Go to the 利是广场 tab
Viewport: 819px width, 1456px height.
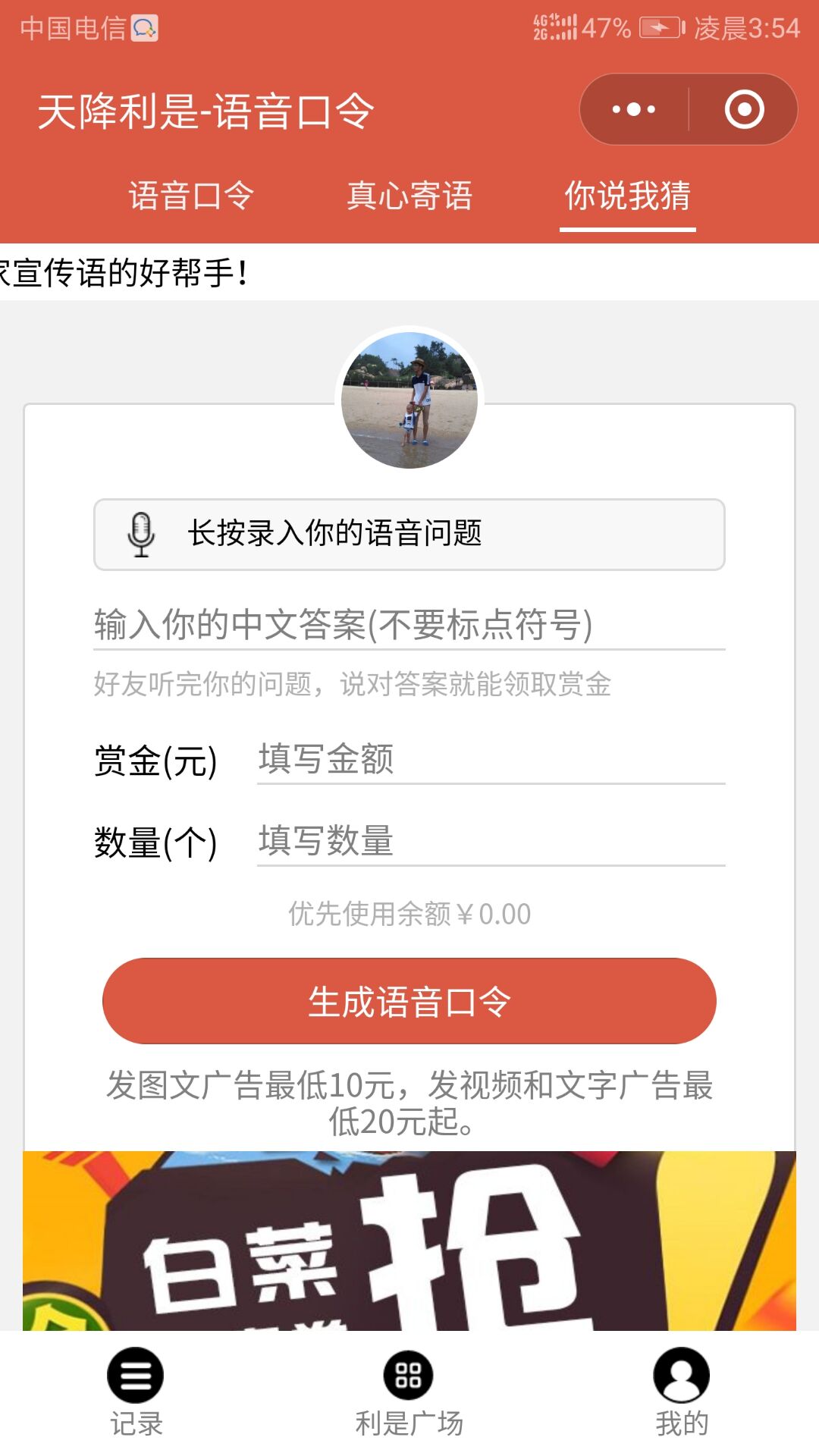pyautogui.click(x=409, y=1392)
